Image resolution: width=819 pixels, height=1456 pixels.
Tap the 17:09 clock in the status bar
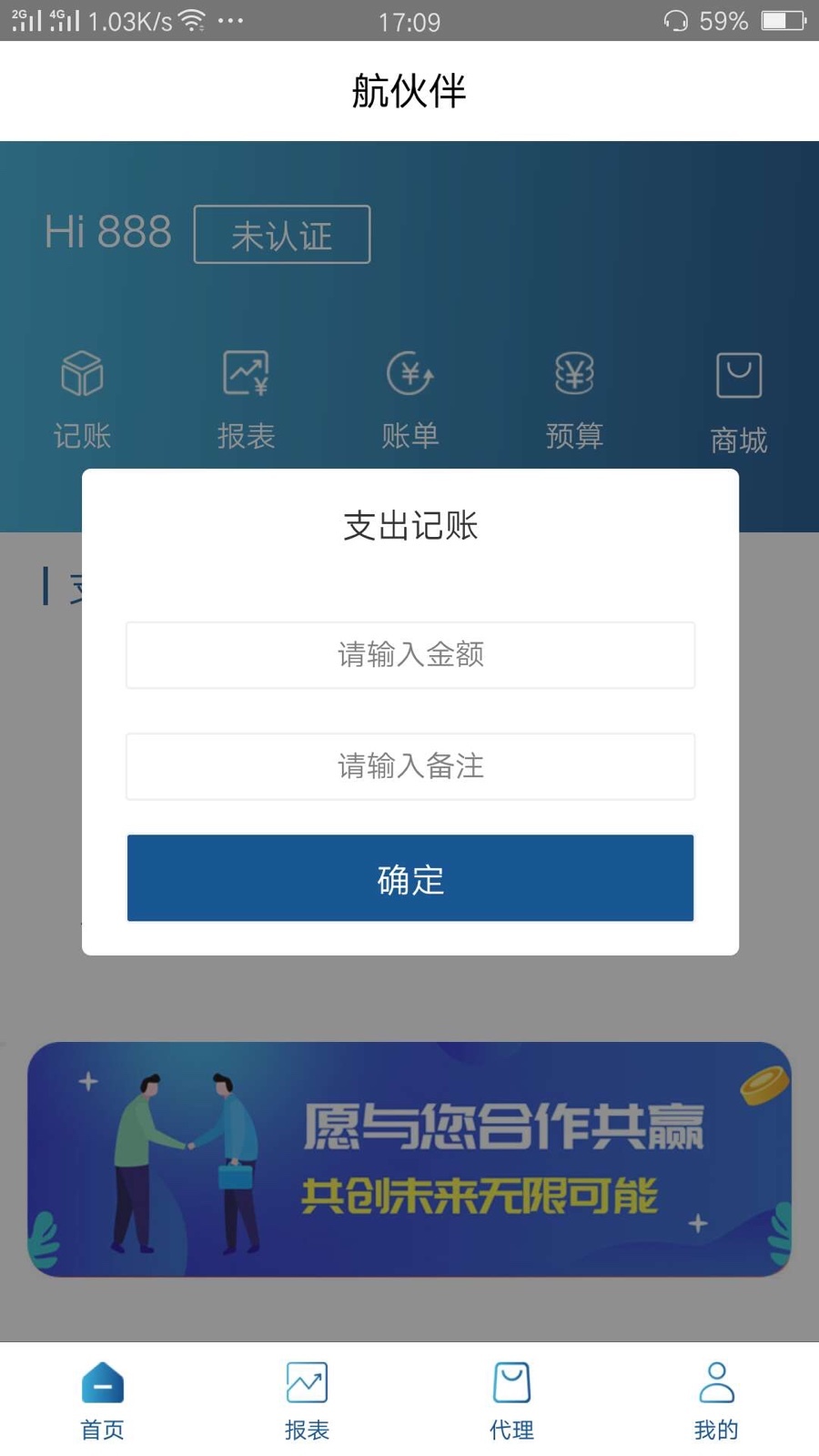click(409, 20)
